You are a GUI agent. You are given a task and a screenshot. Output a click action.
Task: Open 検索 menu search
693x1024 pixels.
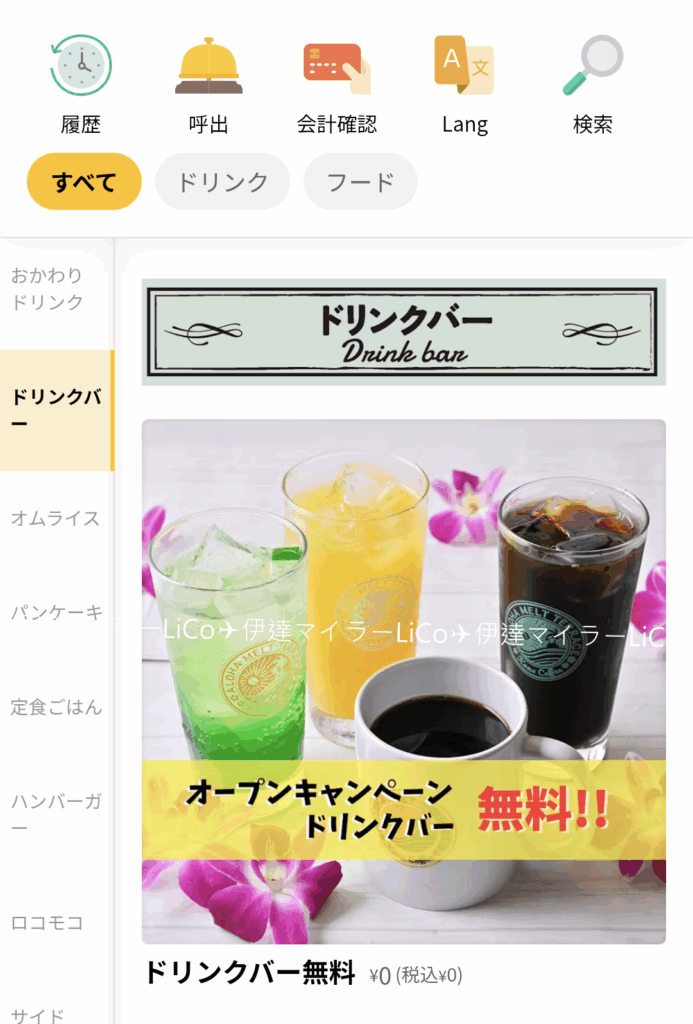click(592, 85)
